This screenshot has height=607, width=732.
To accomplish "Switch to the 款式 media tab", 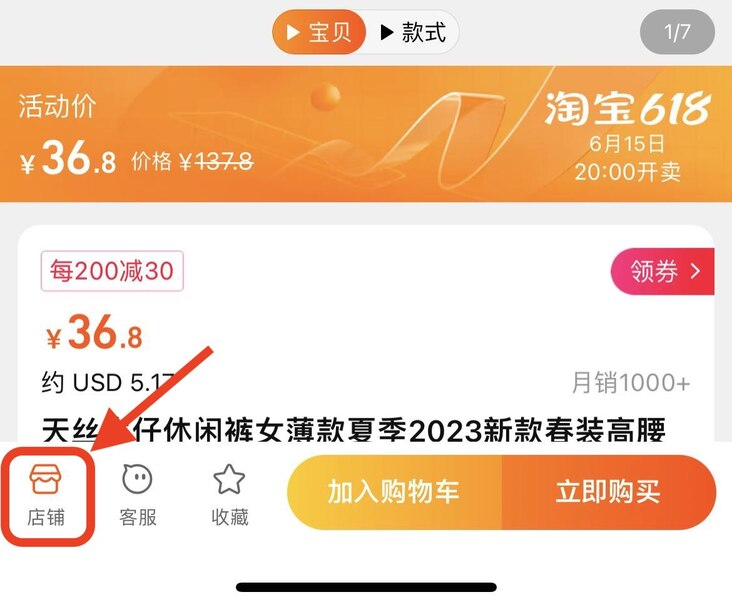I will (x=413, y=32).
